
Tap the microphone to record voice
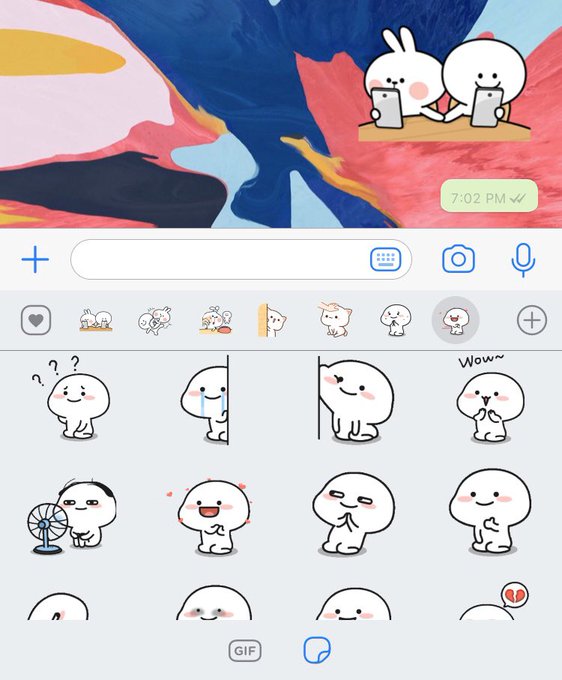point(523,259)
